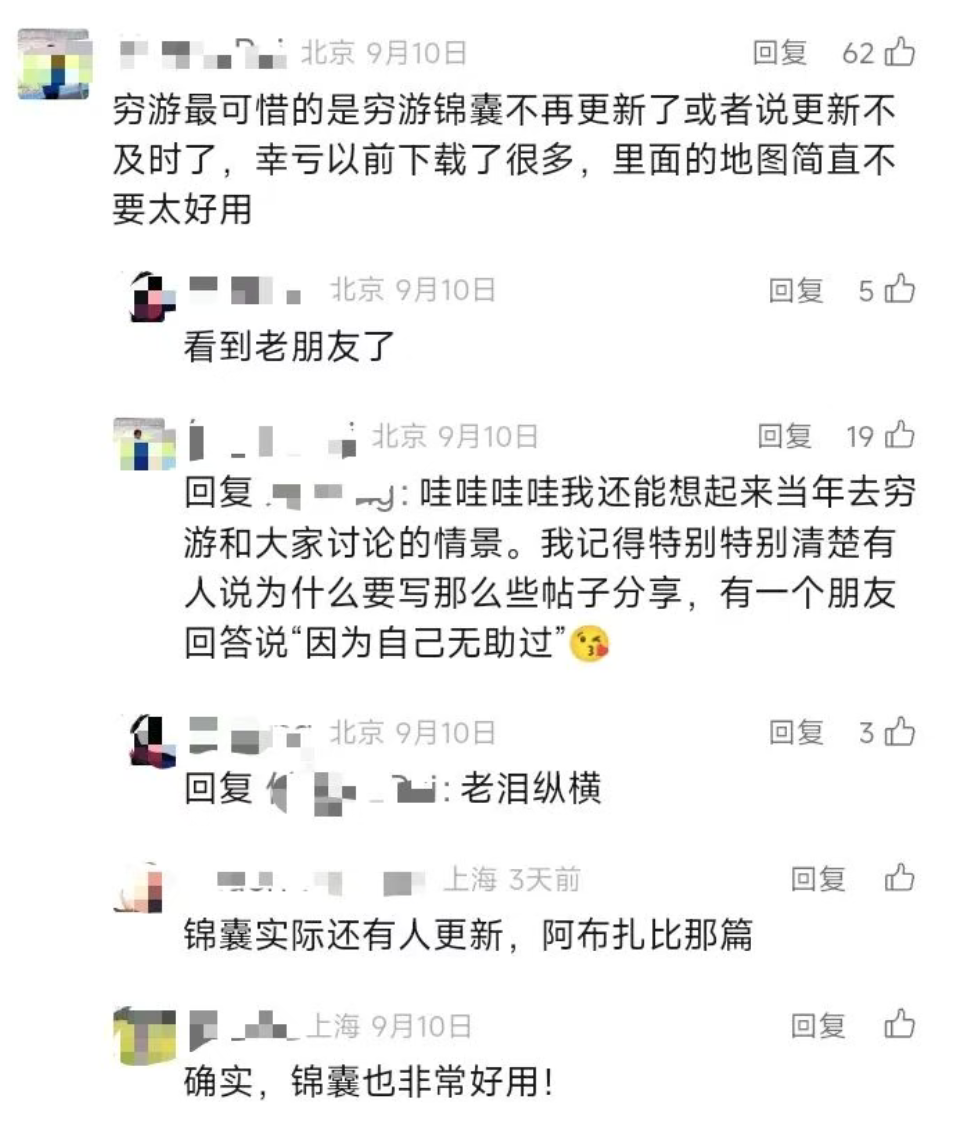Reply to the 哇哇哇哇 comment
Screen dimensions: 963x1128
coord(784,436)
